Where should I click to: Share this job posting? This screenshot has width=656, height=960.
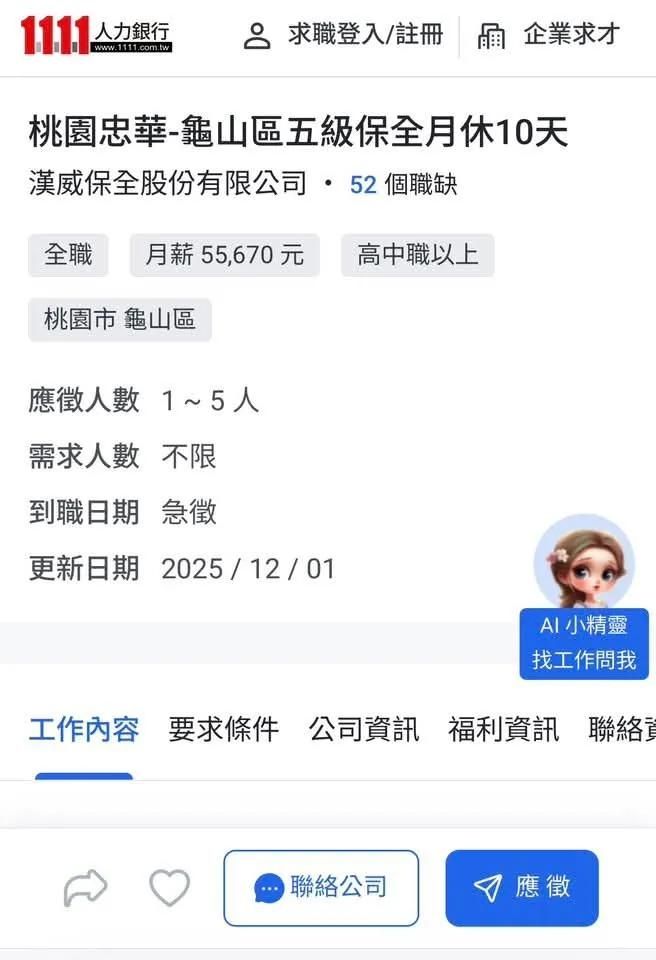[x=85, y=887]
